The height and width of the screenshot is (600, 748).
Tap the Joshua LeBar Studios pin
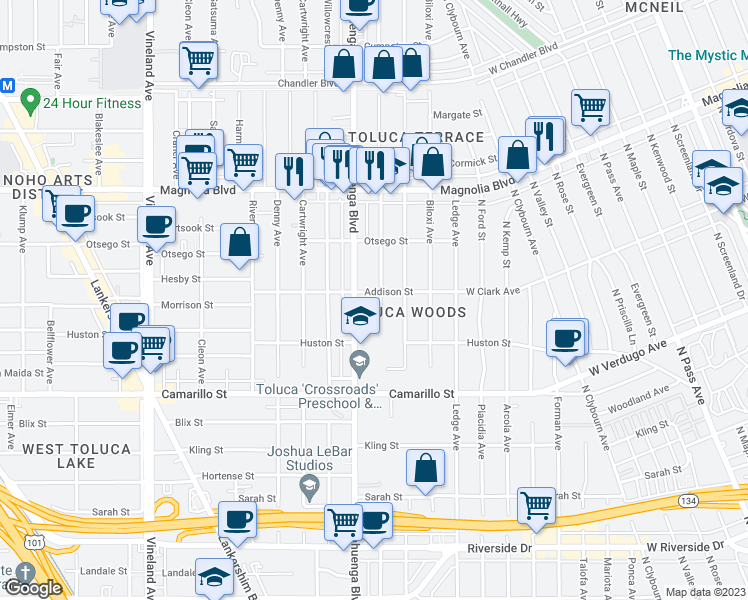tap(310, 488)
